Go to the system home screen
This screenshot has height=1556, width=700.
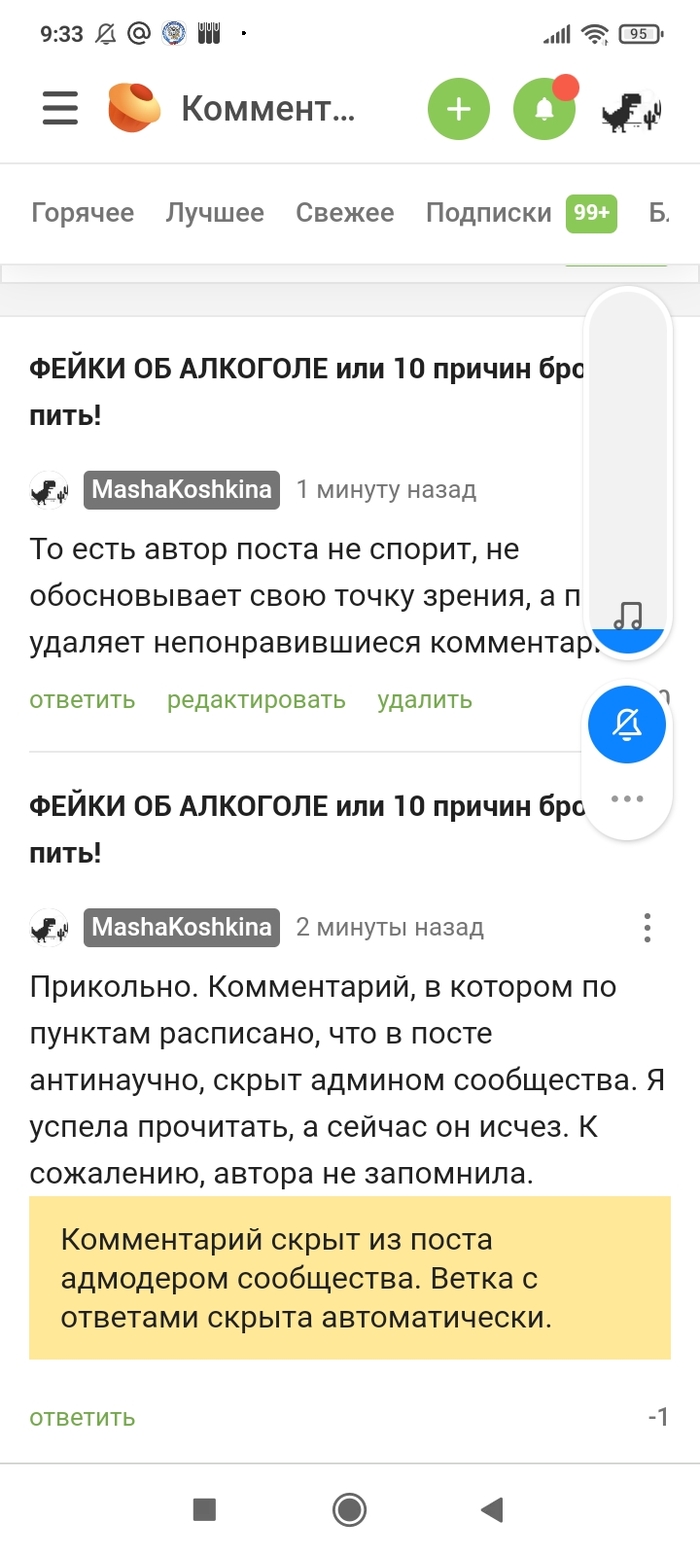pyautogui.click(x=349, y=1509)
